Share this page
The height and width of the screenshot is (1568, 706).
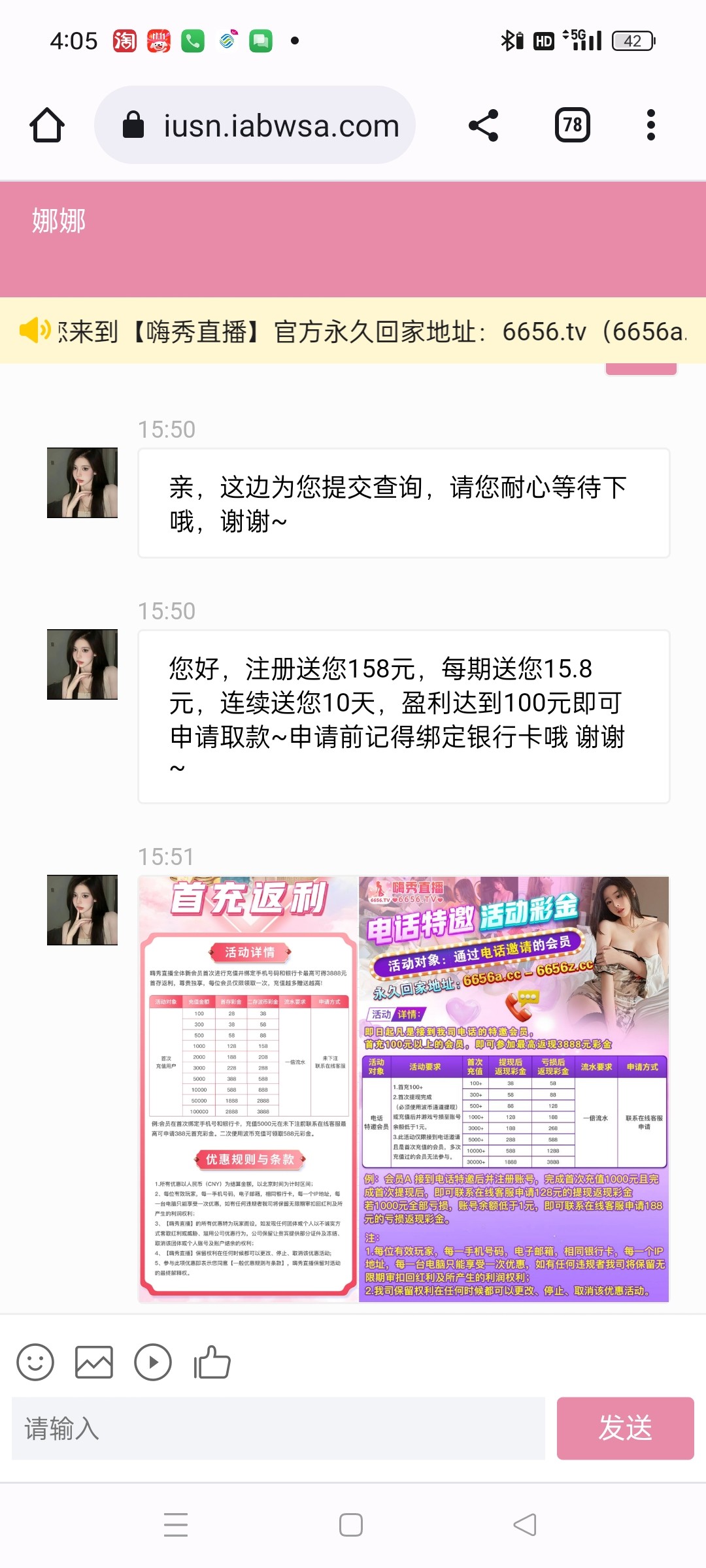(x=484, y=125)
